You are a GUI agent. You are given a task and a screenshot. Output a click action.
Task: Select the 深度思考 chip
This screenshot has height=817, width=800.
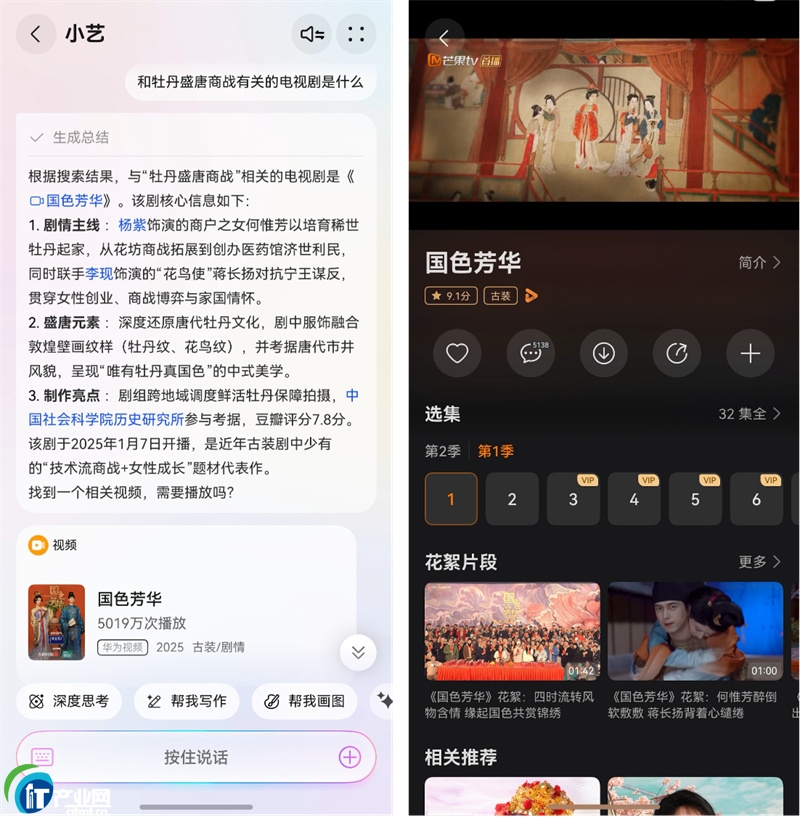69,701
